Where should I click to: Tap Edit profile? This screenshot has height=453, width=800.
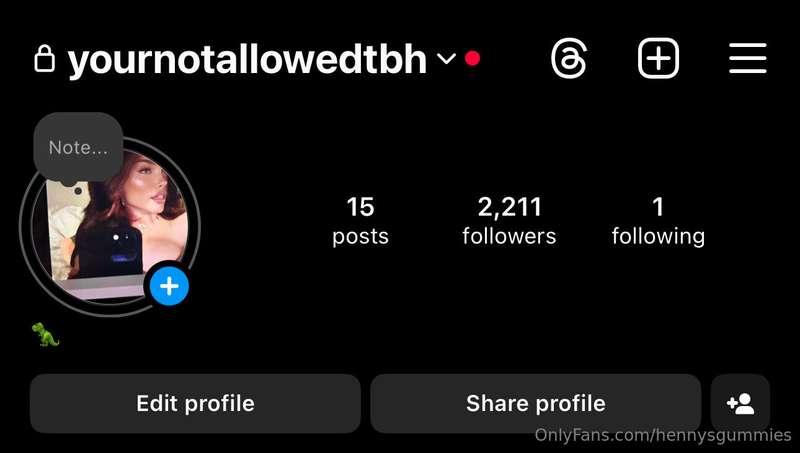pos(195,404)
